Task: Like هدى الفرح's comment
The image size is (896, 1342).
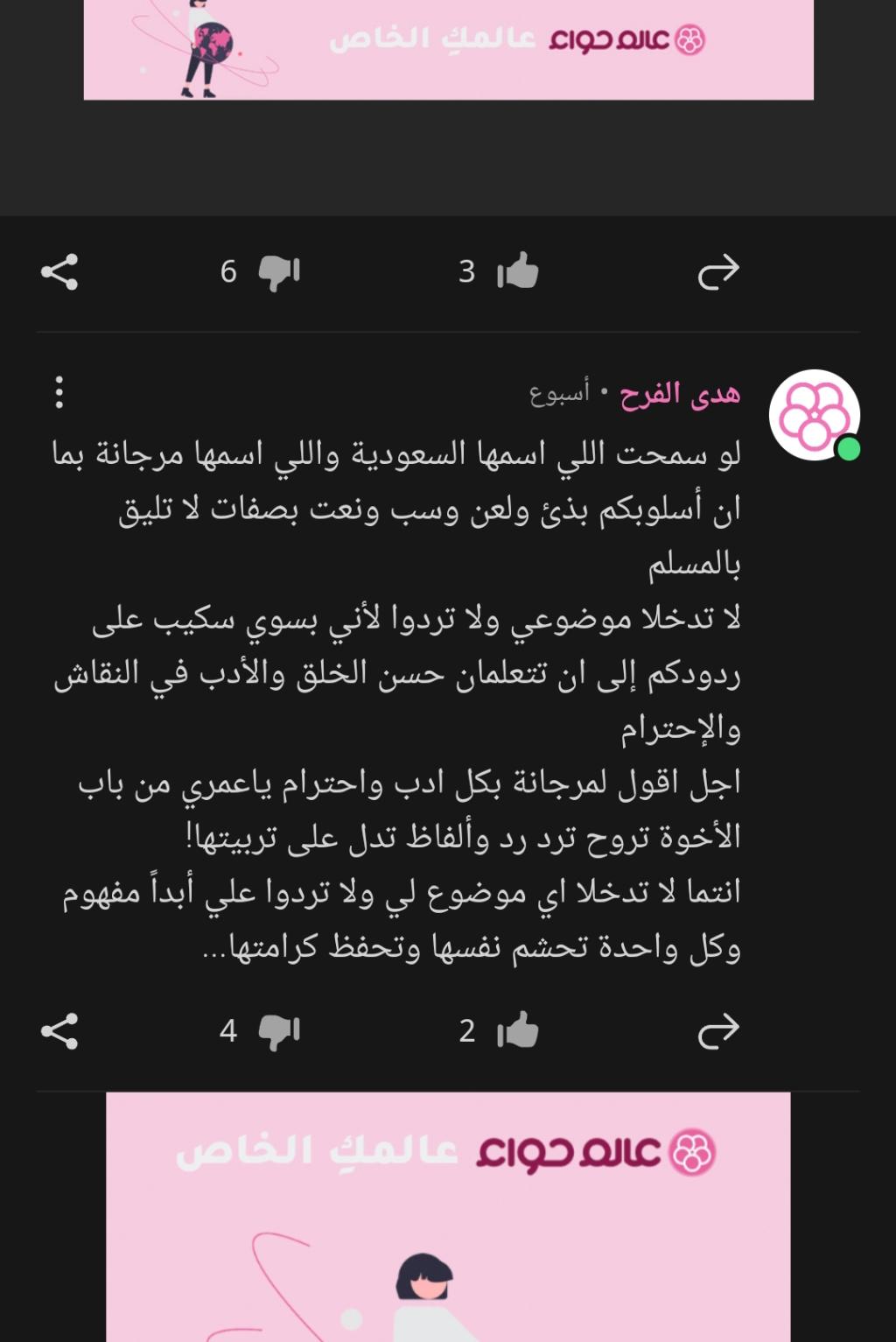Action: [518, 1031]
